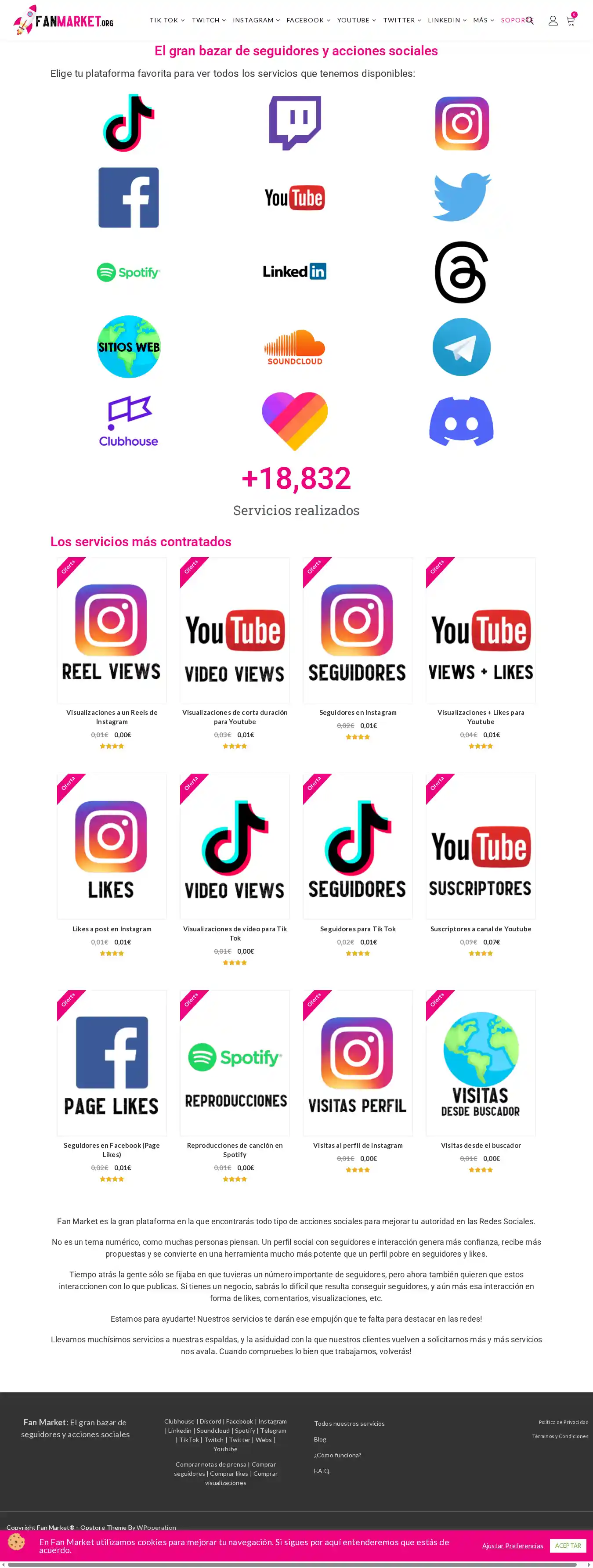Accept cookies with ACEPTAR button

pyautogui.click(x=568, y=1546)
